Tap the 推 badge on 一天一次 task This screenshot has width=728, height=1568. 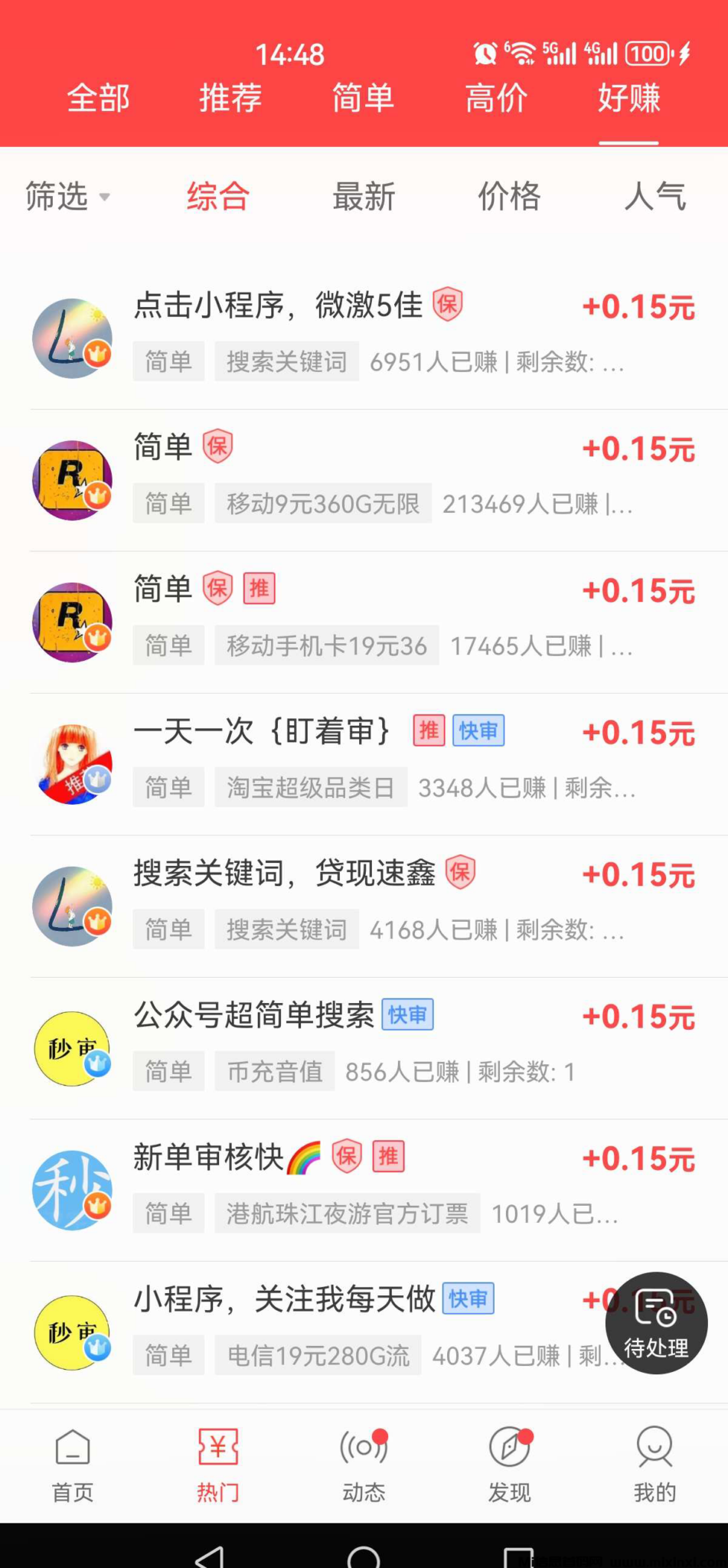point(429,731)
